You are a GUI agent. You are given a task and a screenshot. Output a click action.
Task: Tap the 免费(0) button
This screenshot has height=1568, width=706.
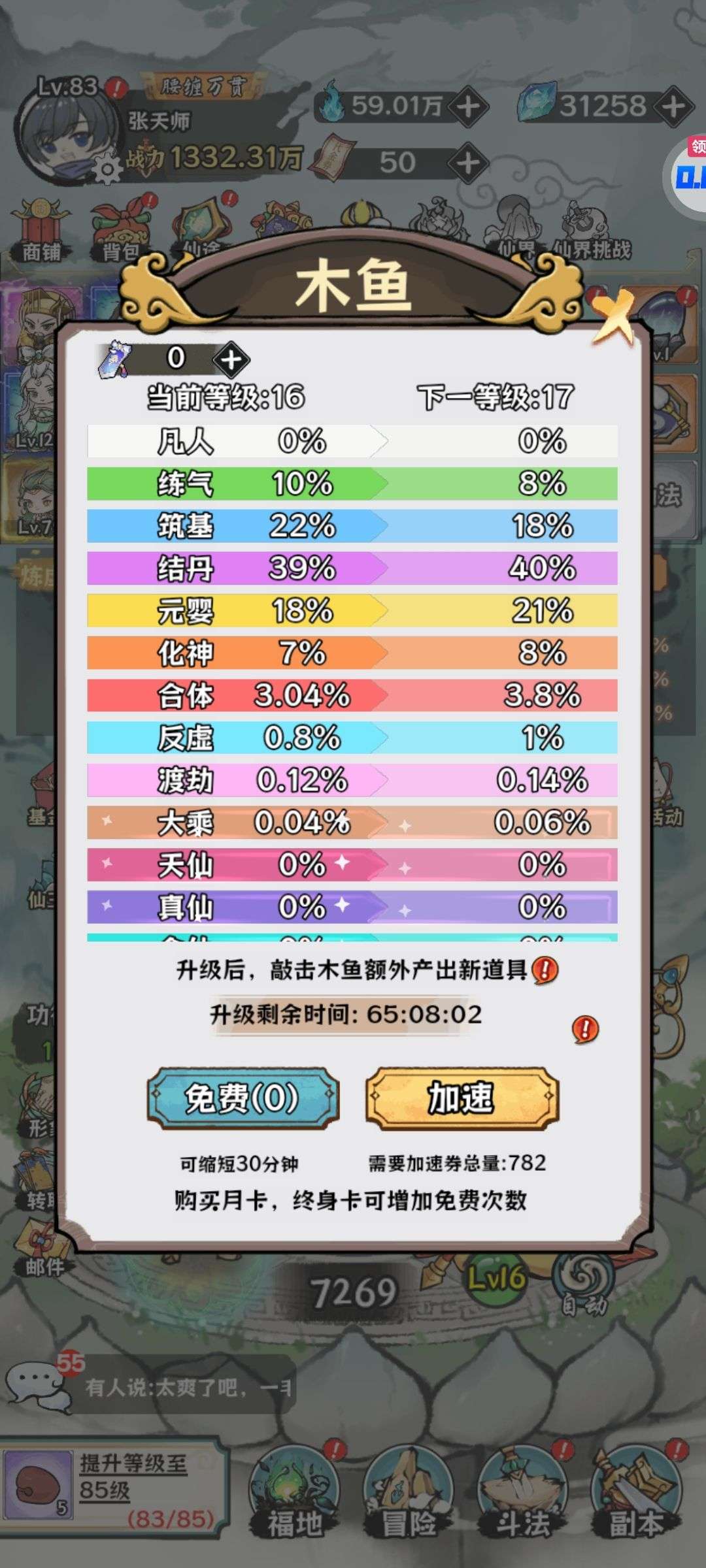pyautogui.click(x=243, y=1098)
